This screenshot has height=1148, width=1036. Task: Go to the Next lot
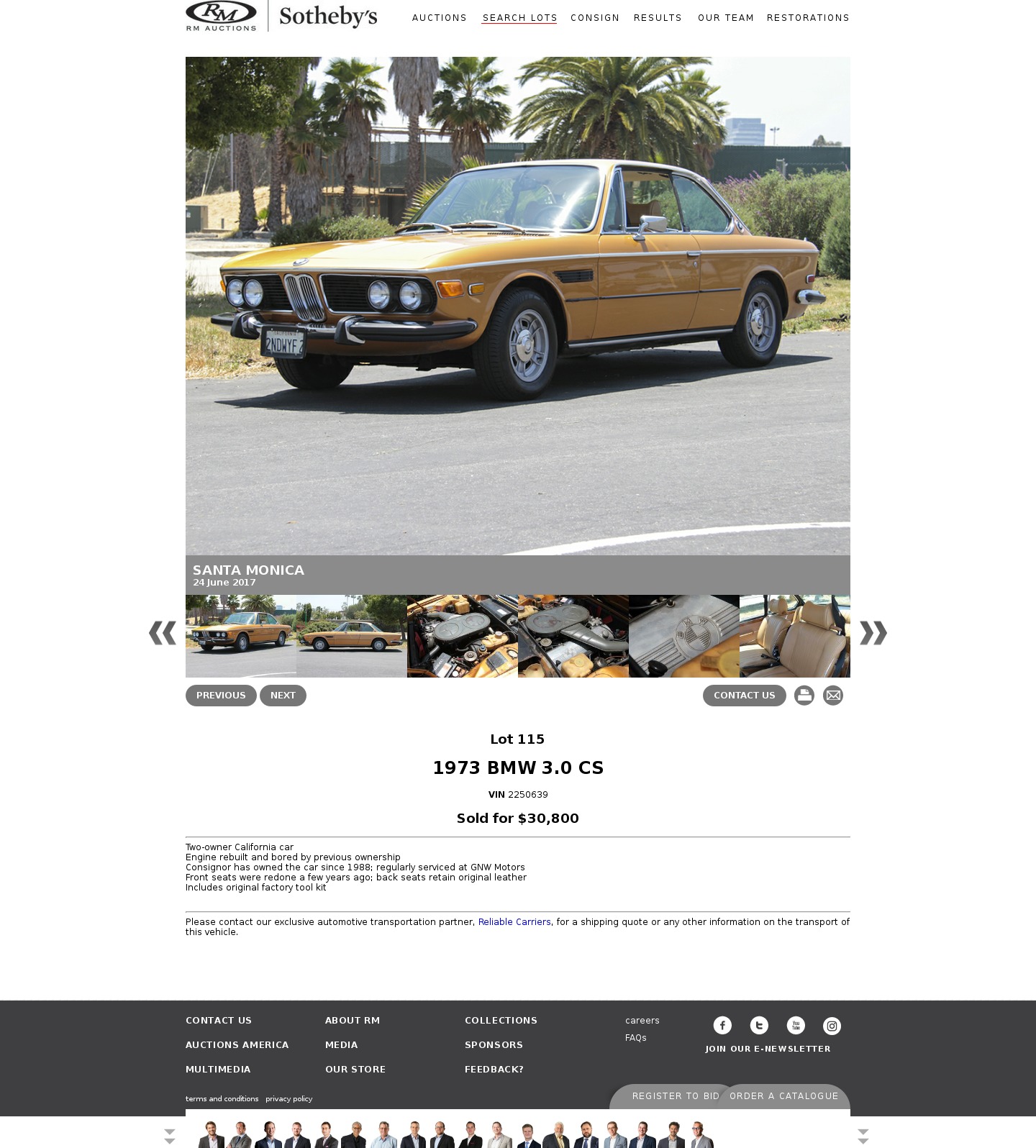(x=283, y=696)
